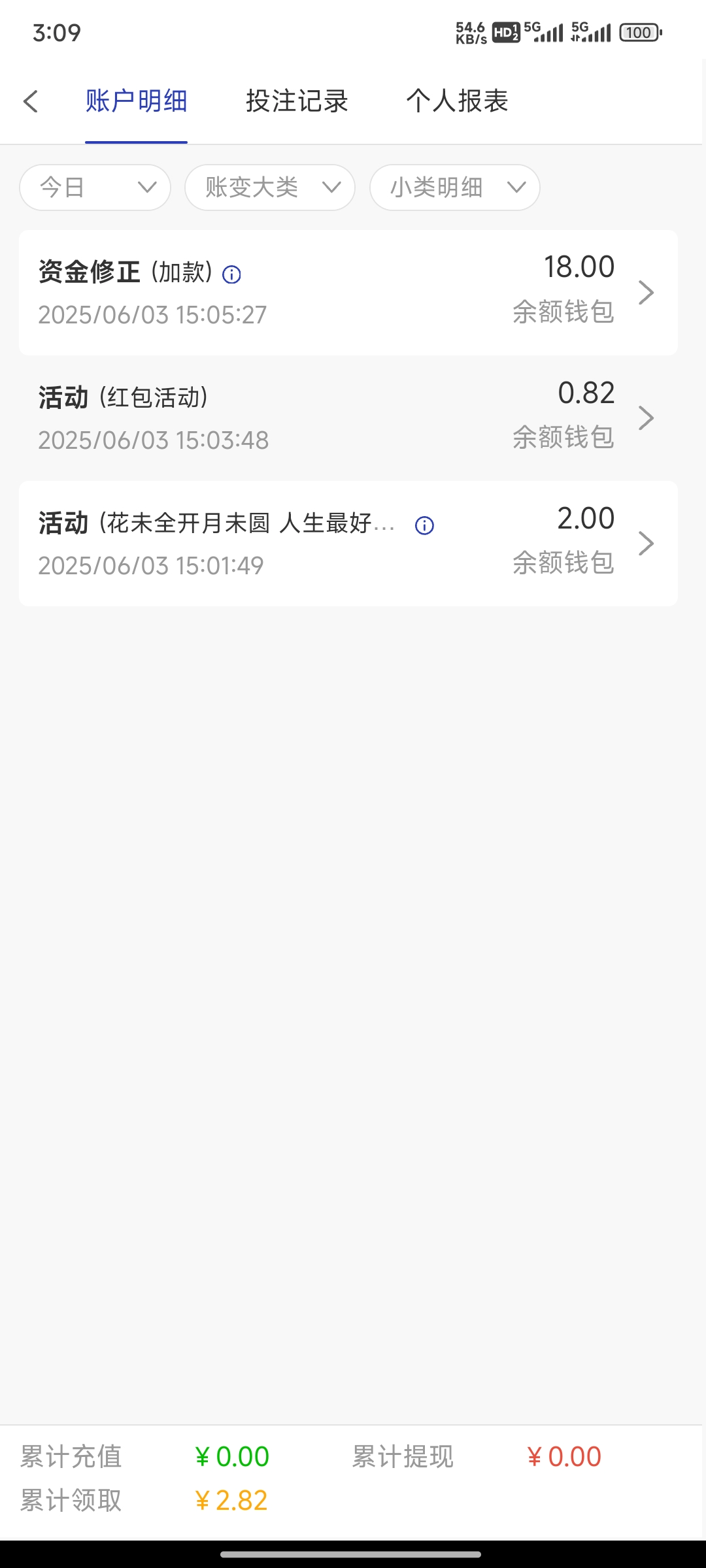
Task: Tap the back arrow to go back
Action: [31, 101]
